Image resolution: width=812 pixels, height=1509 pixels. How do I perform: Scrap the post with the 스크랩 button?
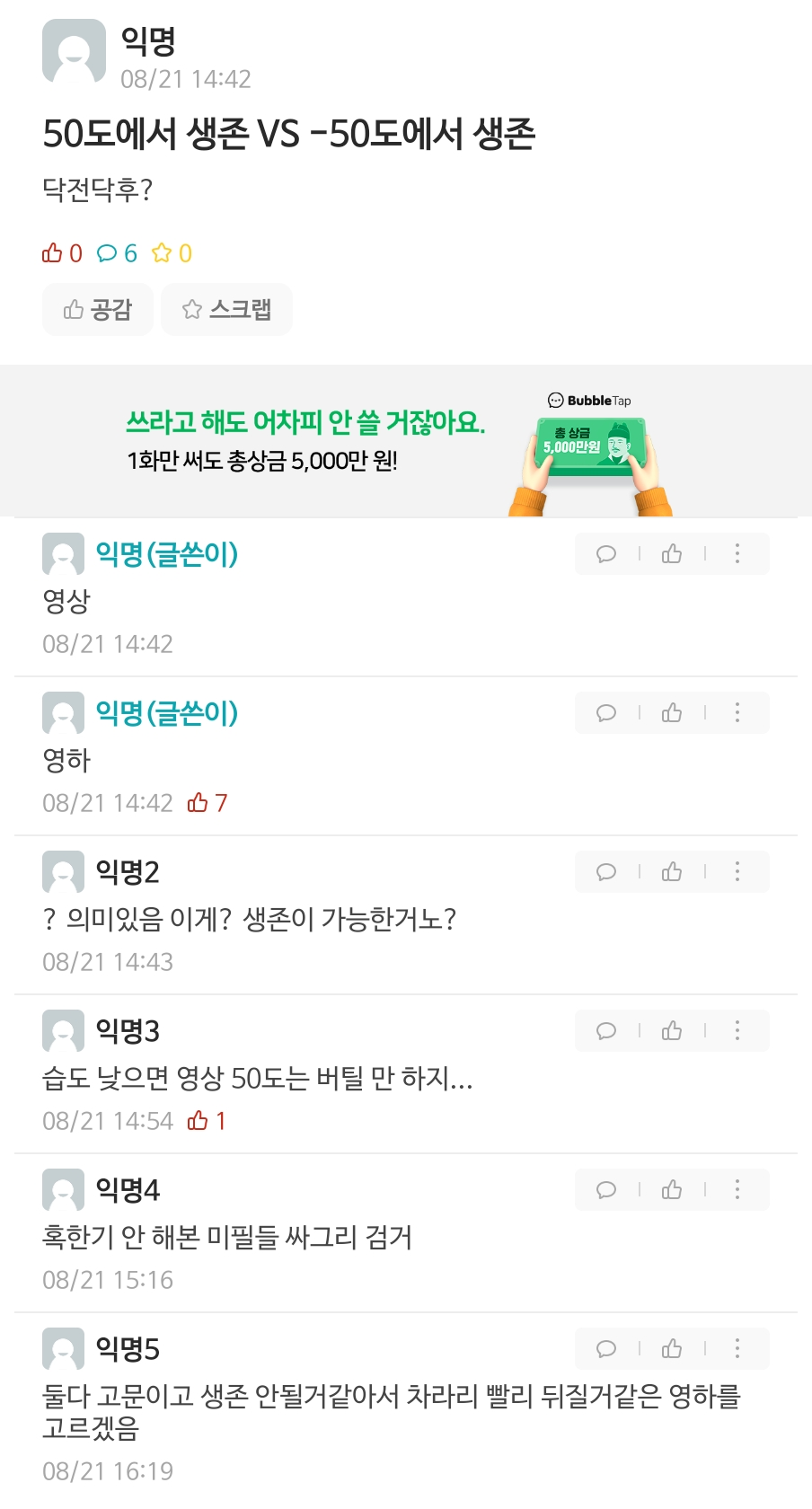click(226, 309)
